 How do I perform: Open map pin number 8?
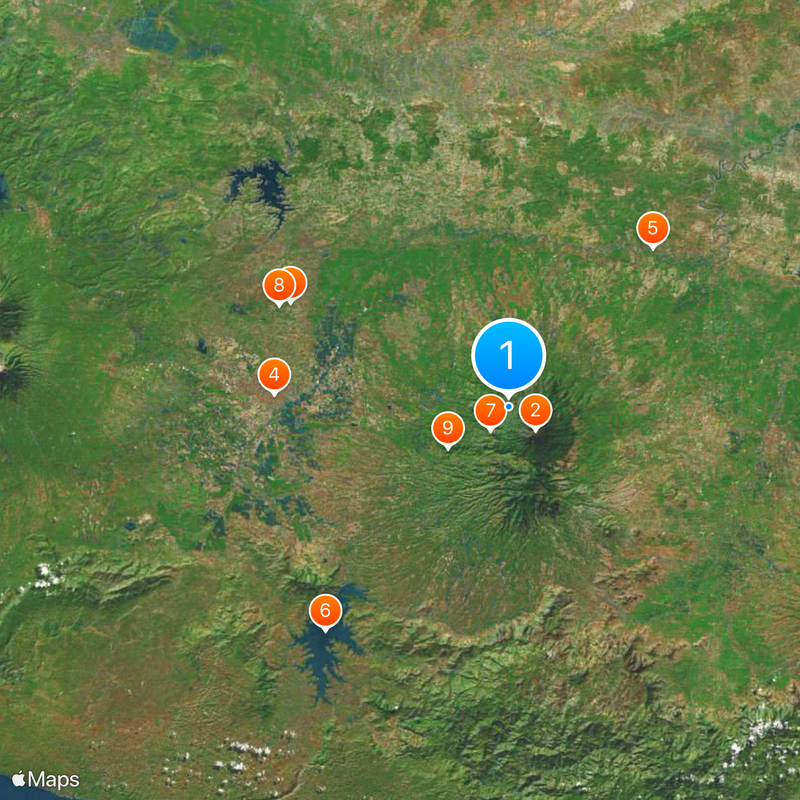tap(279, 286)
